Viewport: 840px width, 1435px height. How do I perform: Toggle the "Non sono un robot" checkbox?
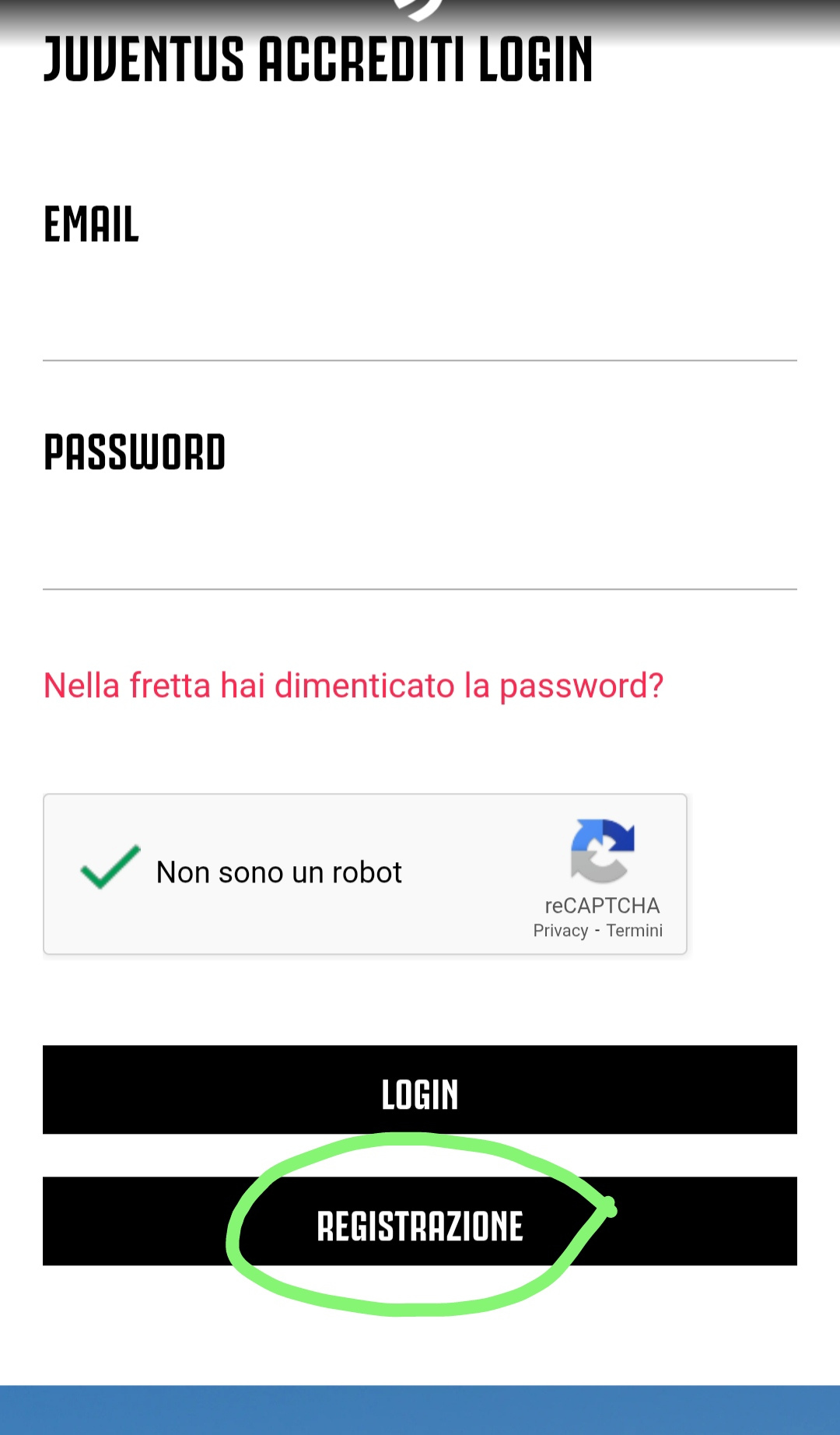pos(110,868)
